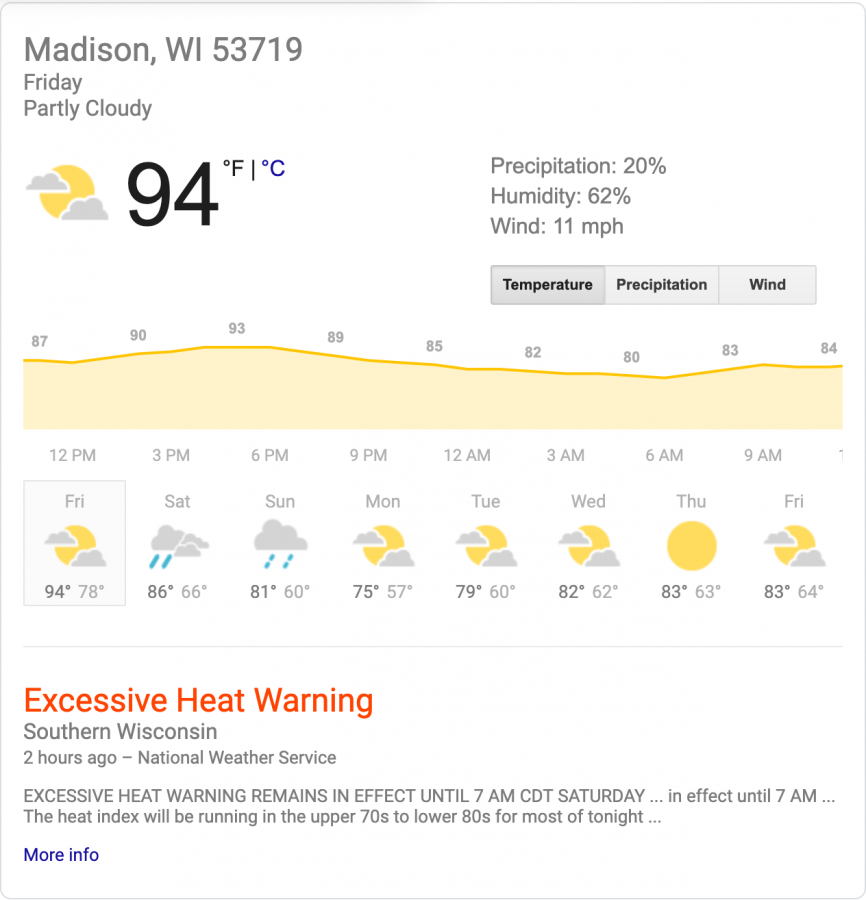View Sunday's forecast
The width and height of the screenshot is (866, 900).
click(x=280, y=544)
